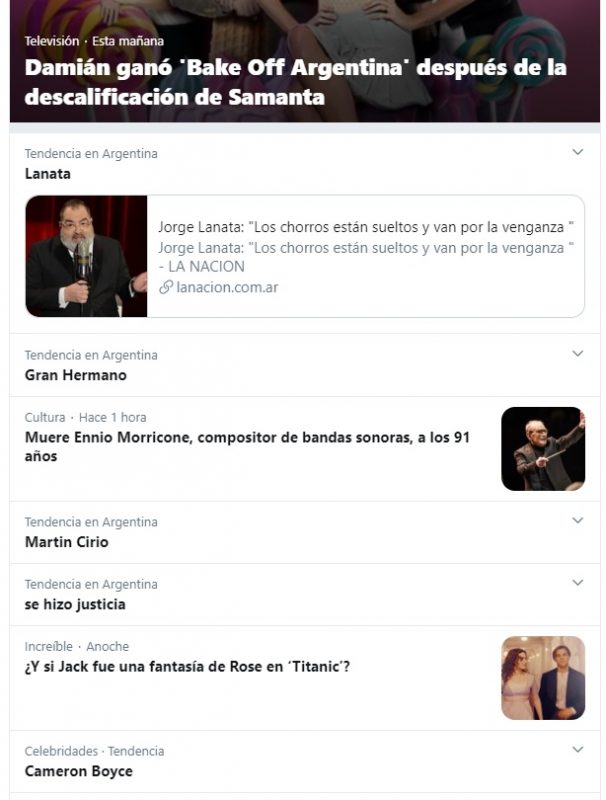Screen dimensions: 606x800
Task: Expand options chevron for Martin Cirio
Action: pyautogui.click(x=577, y=521)
